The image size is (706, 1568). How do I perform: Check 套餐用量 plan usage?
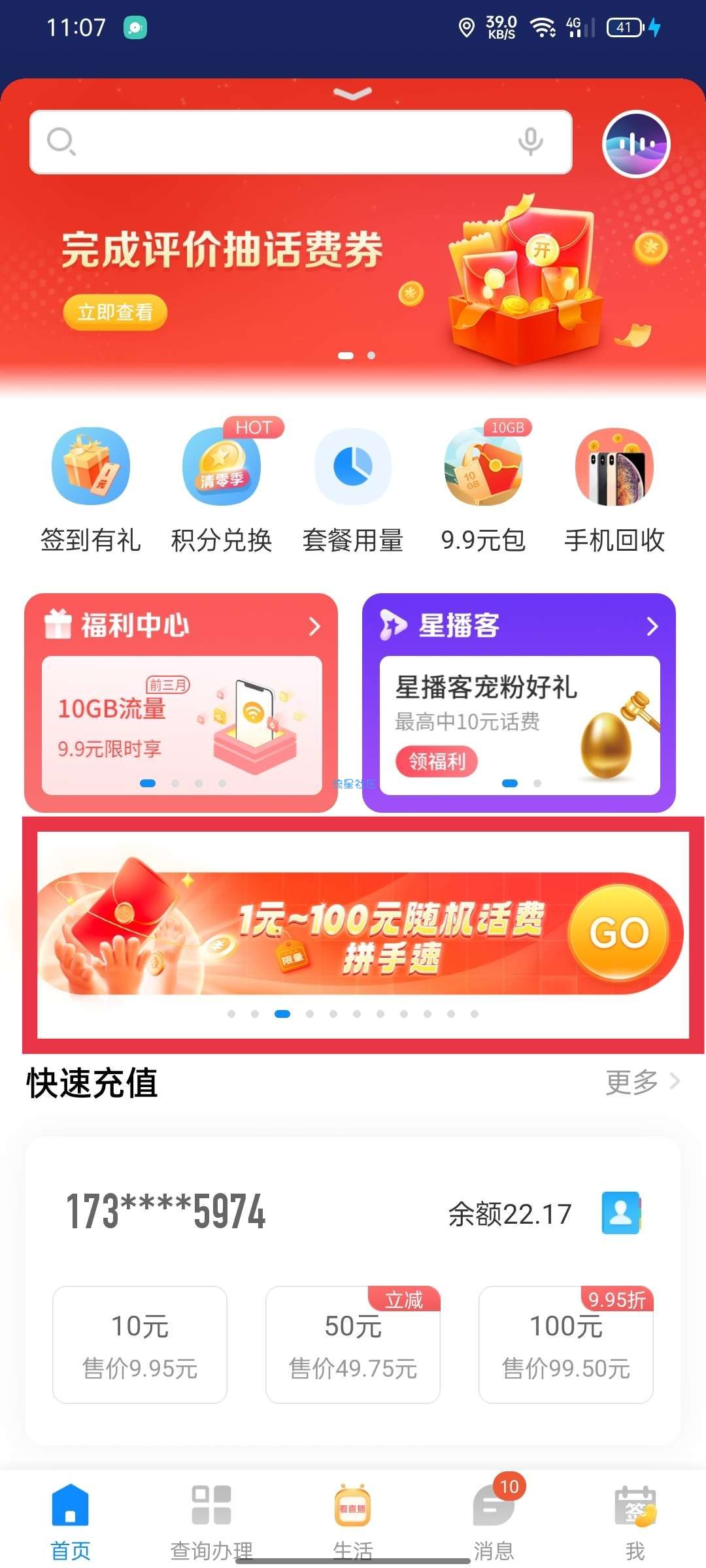pyautogui.click(x=352, y=490)
